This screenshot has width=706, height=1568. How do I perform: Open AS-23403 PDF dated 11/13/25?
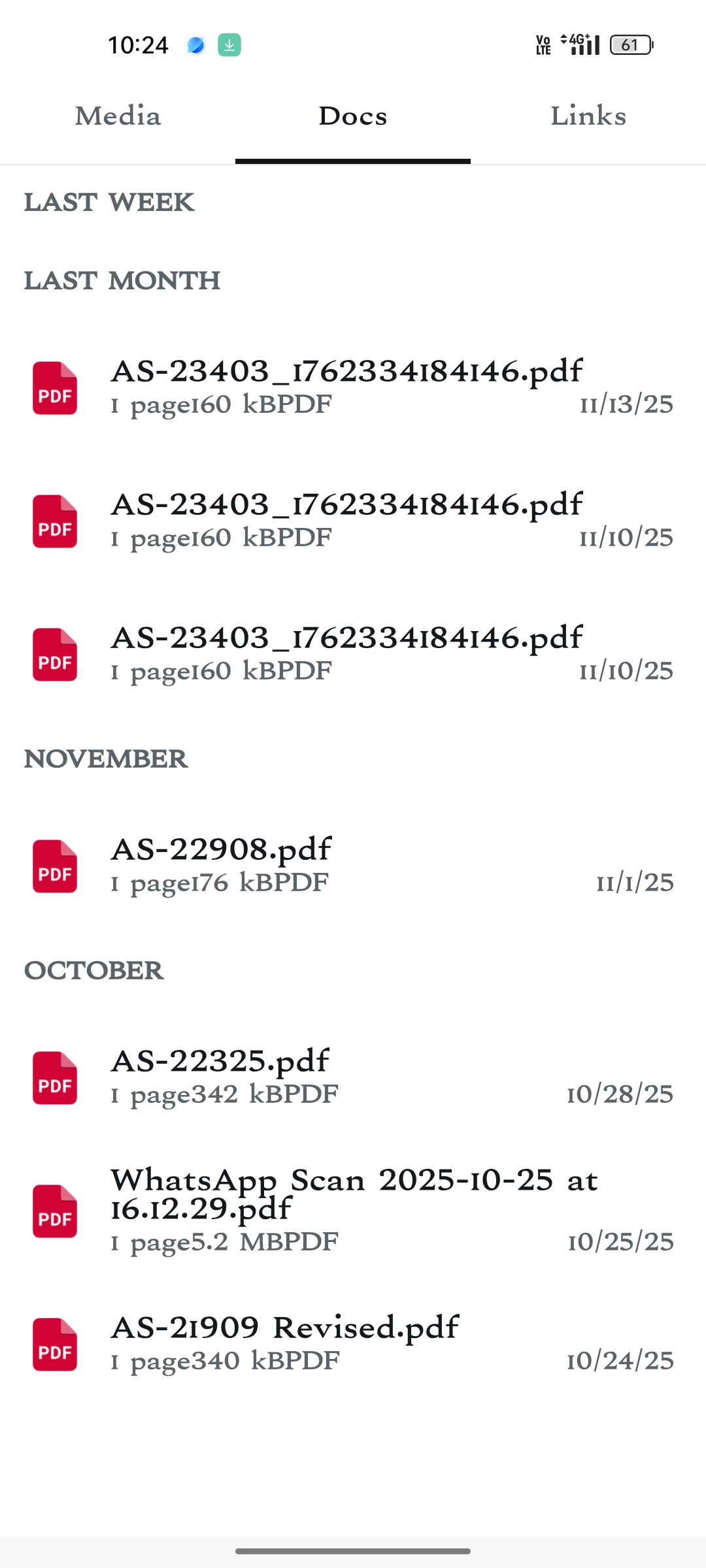pyautogui.click(x=346, y=387)
